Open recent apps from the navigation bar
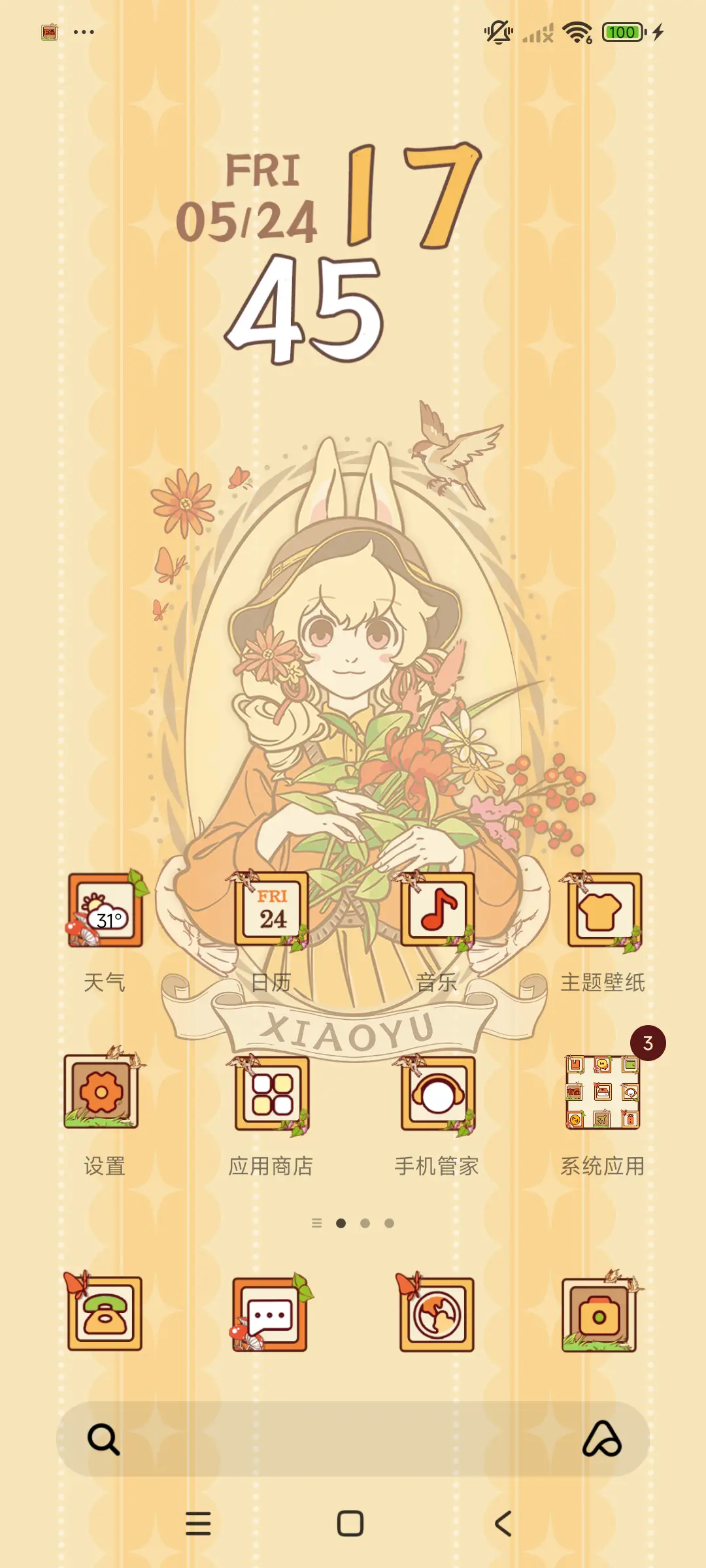Viewport: 706px width, 1568px height. [198, 1524]
